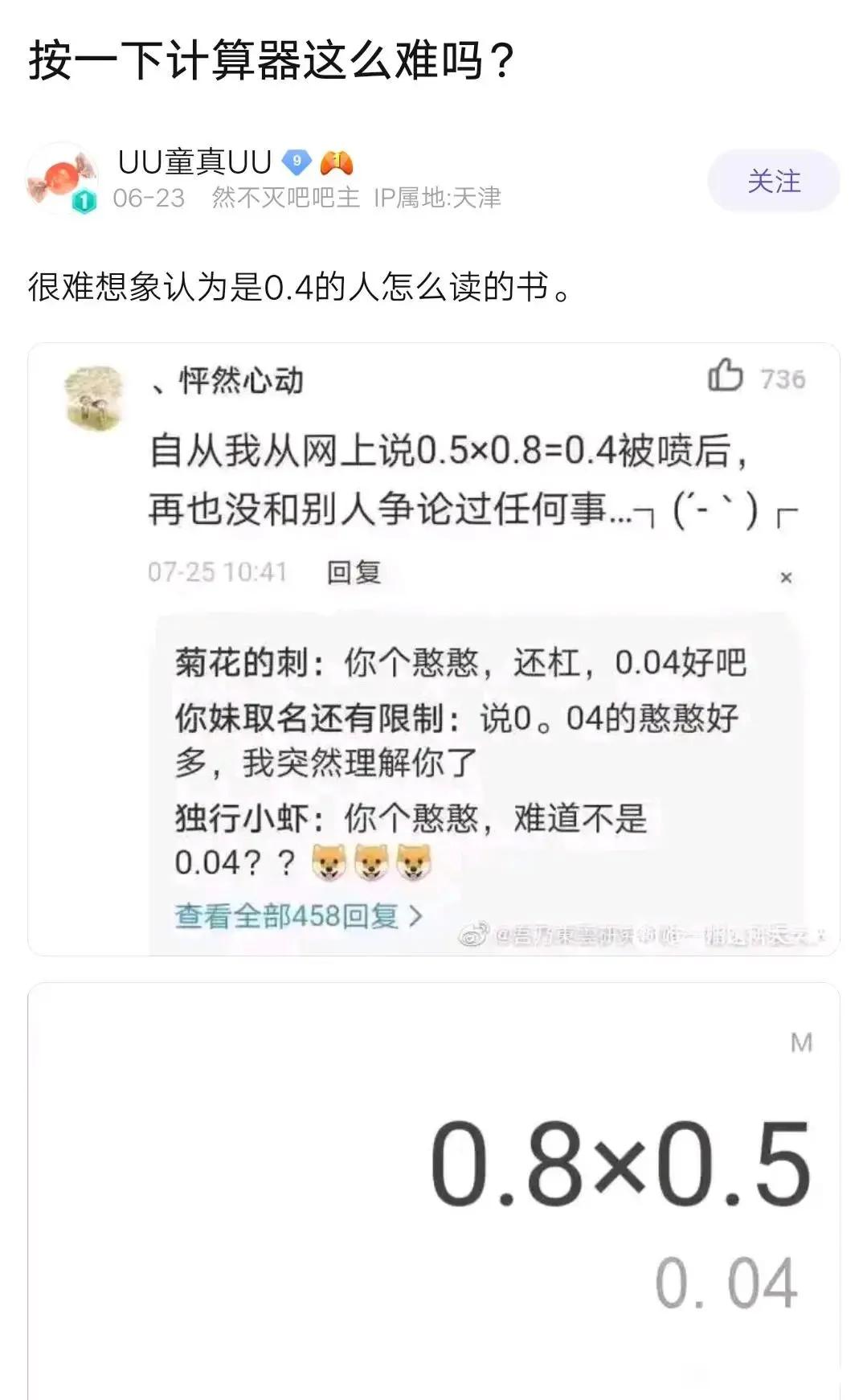Select the username UU童真UU
The width and height of the screenshot is (867, 1400).
(195, 161)
